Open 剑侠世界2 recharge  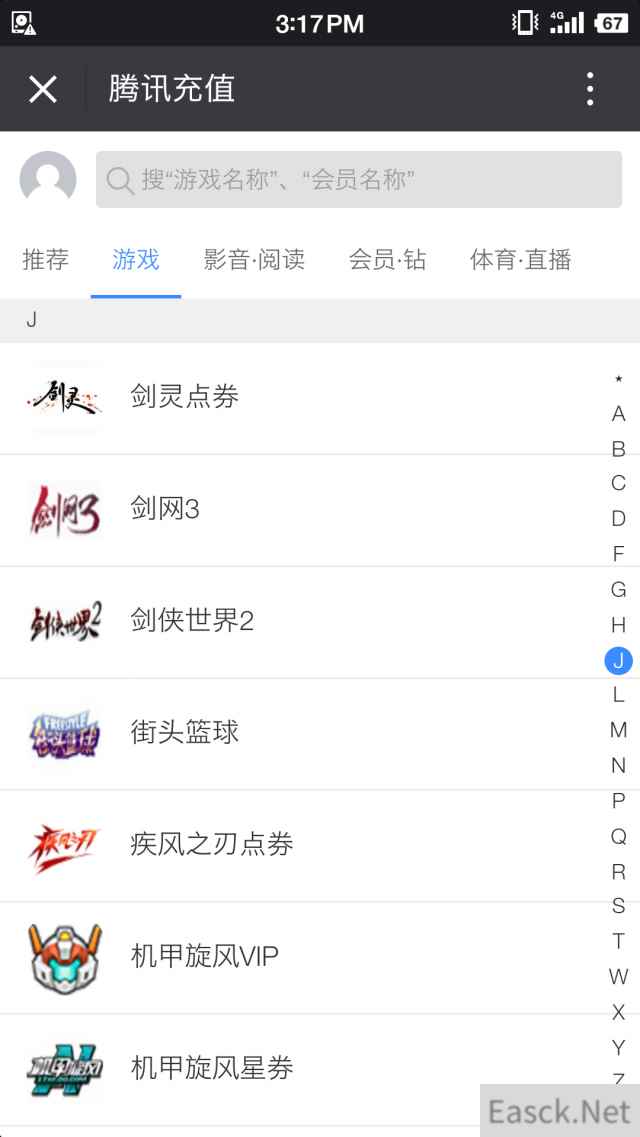(192, 621)
